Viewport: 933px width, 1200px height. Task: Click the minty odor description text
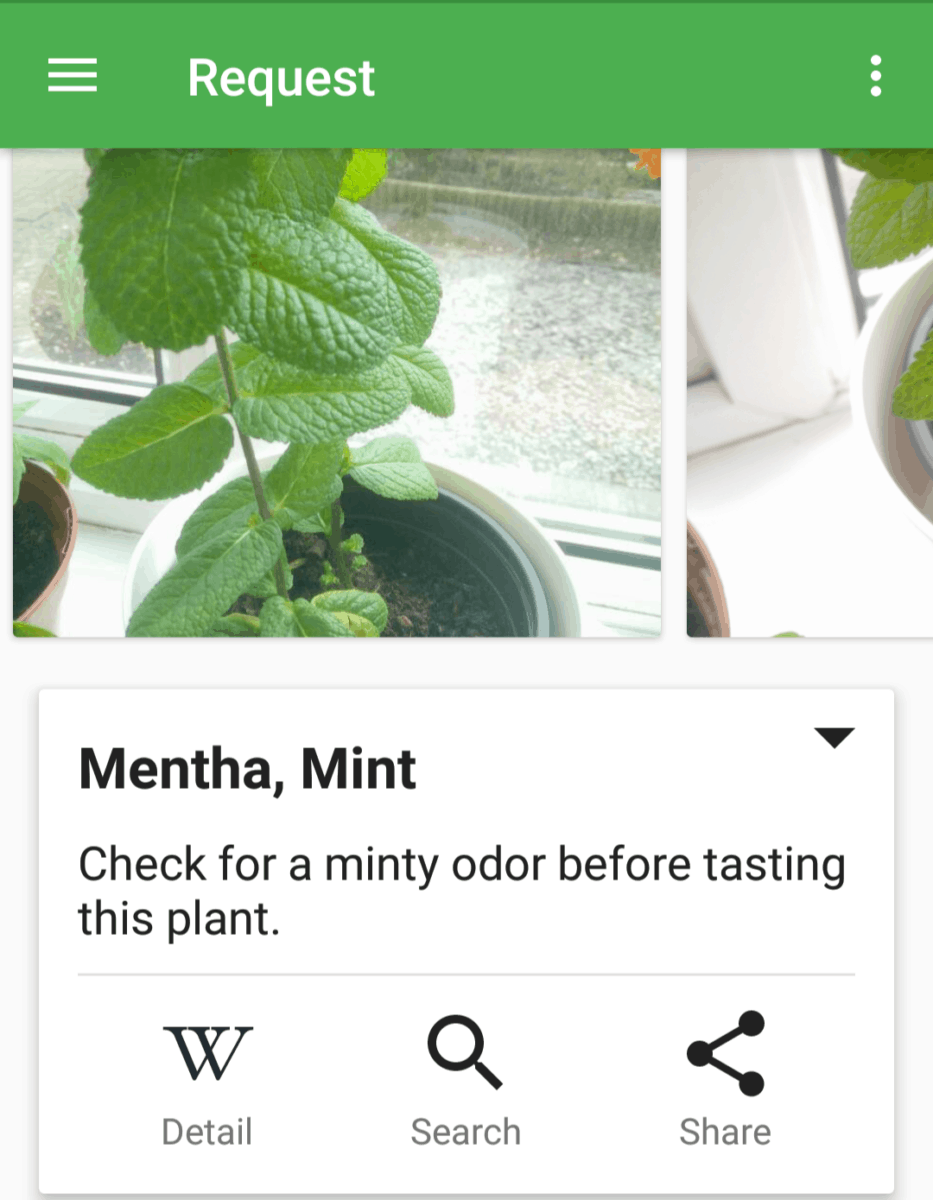coord(461,890)
